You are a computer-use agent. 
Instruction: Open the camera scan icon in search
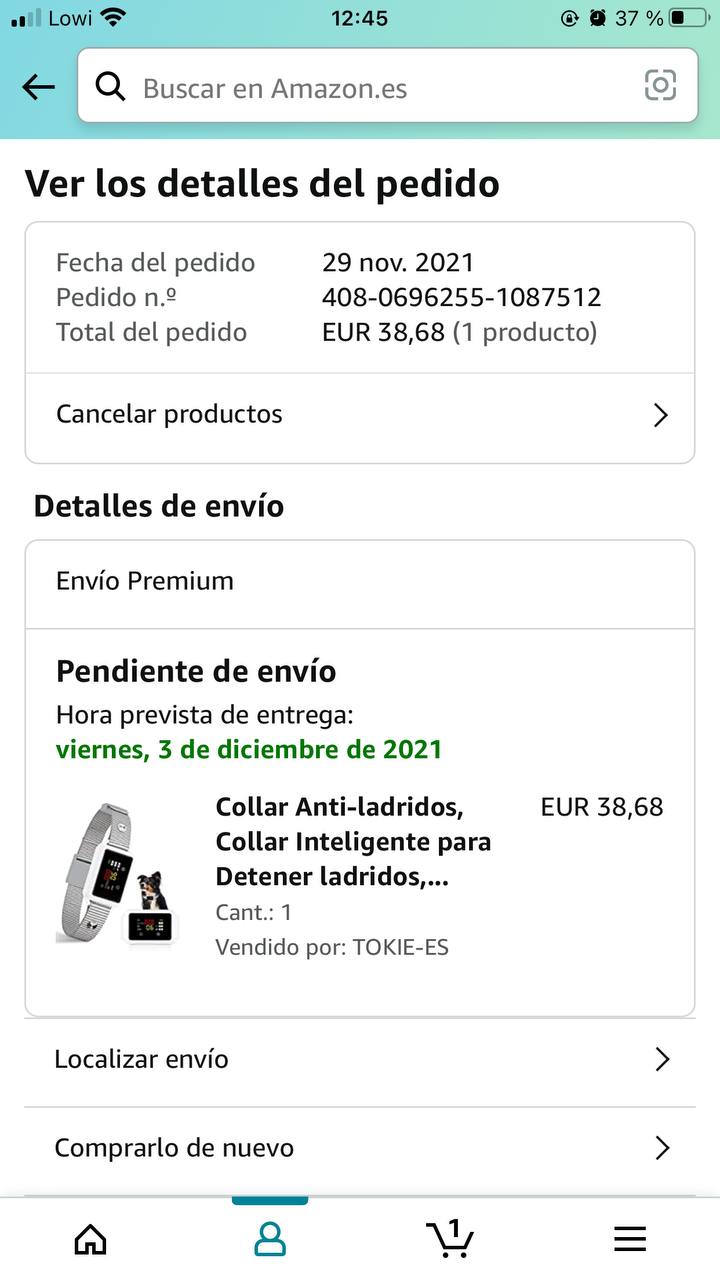(660, 86)
